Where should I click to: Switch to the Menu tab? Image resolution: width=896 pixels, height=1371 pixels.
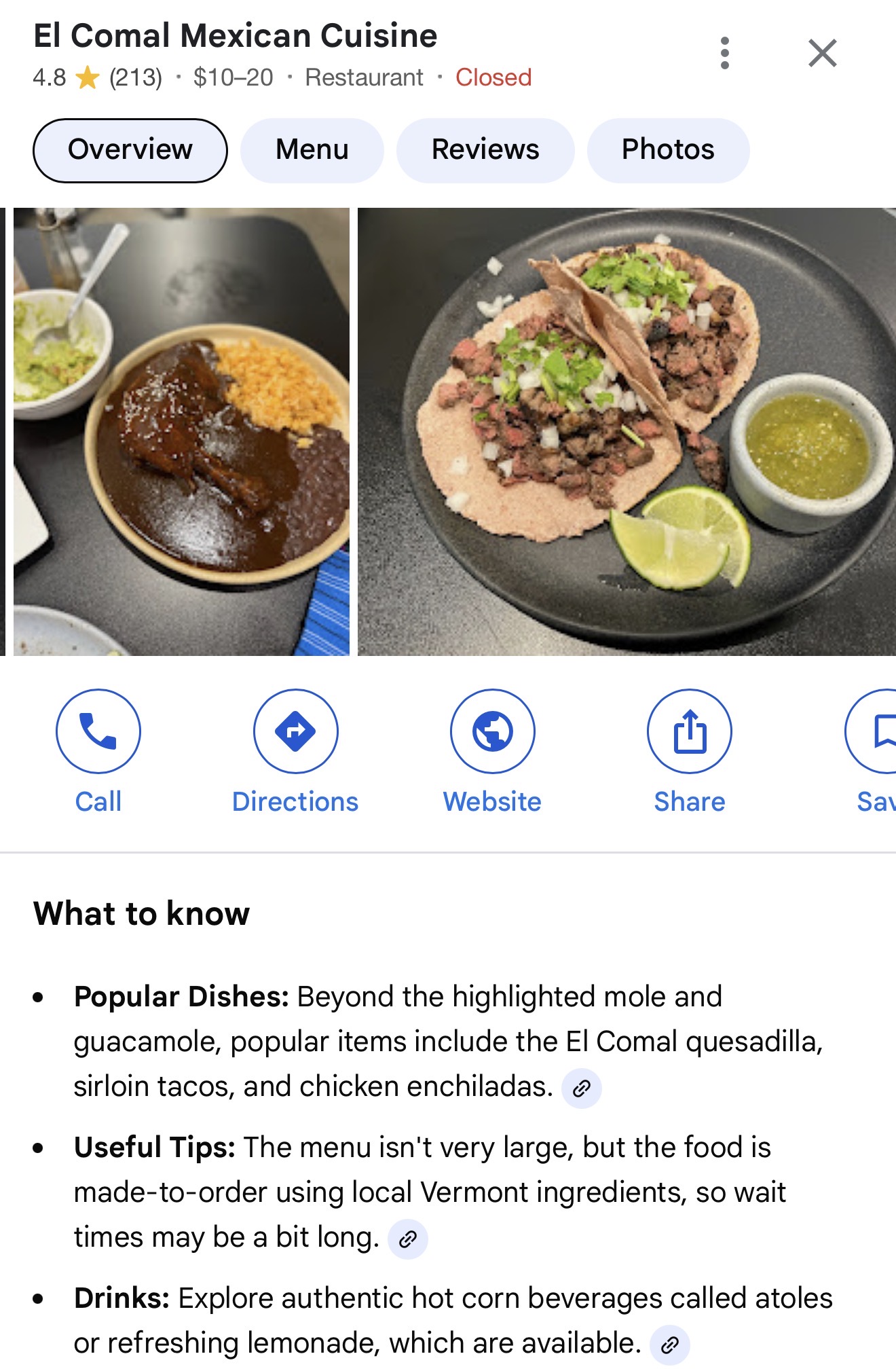click(312, 150)
